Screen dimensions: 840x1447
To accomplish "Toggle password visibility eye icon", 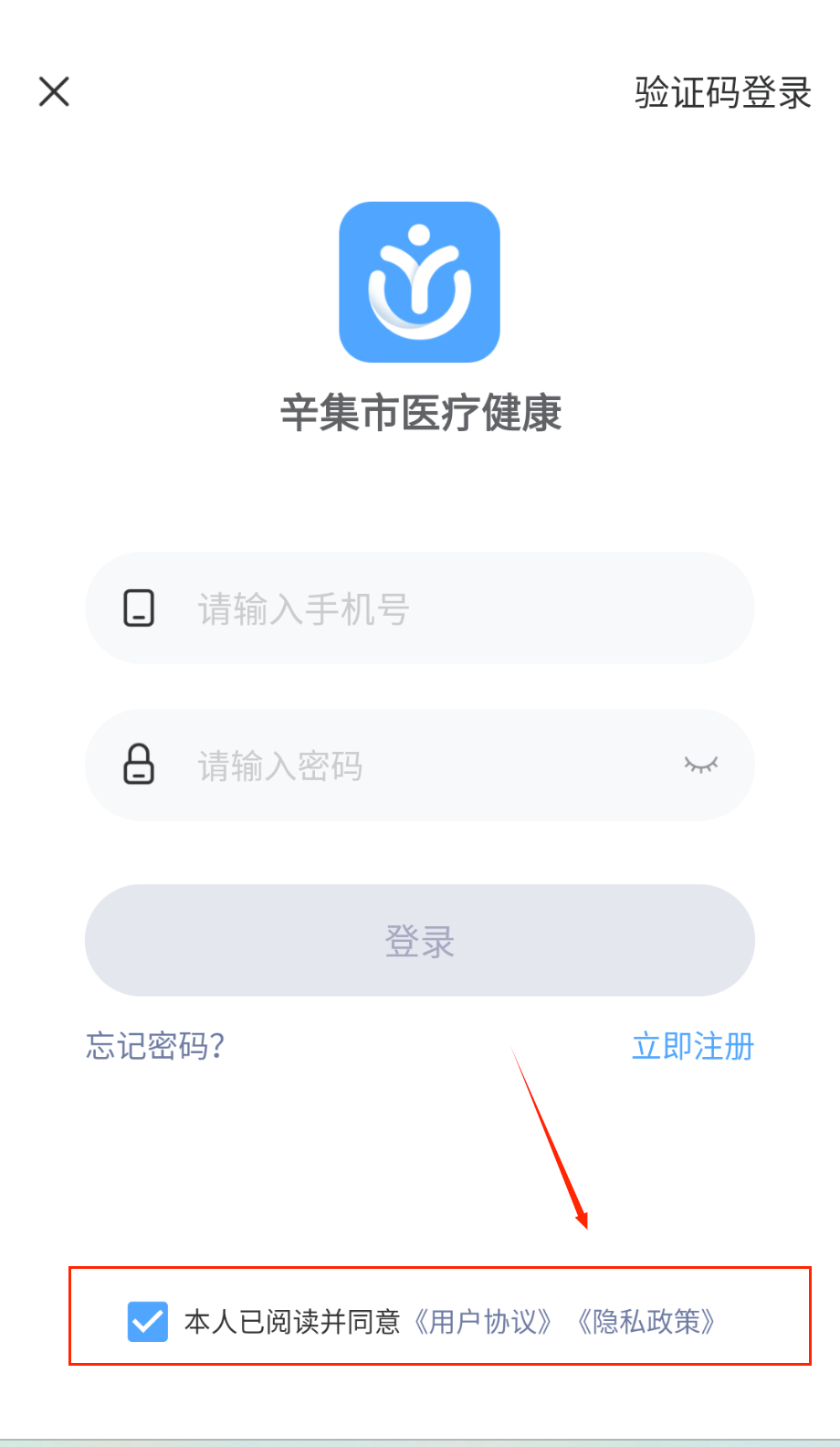I will click(700, 765).
